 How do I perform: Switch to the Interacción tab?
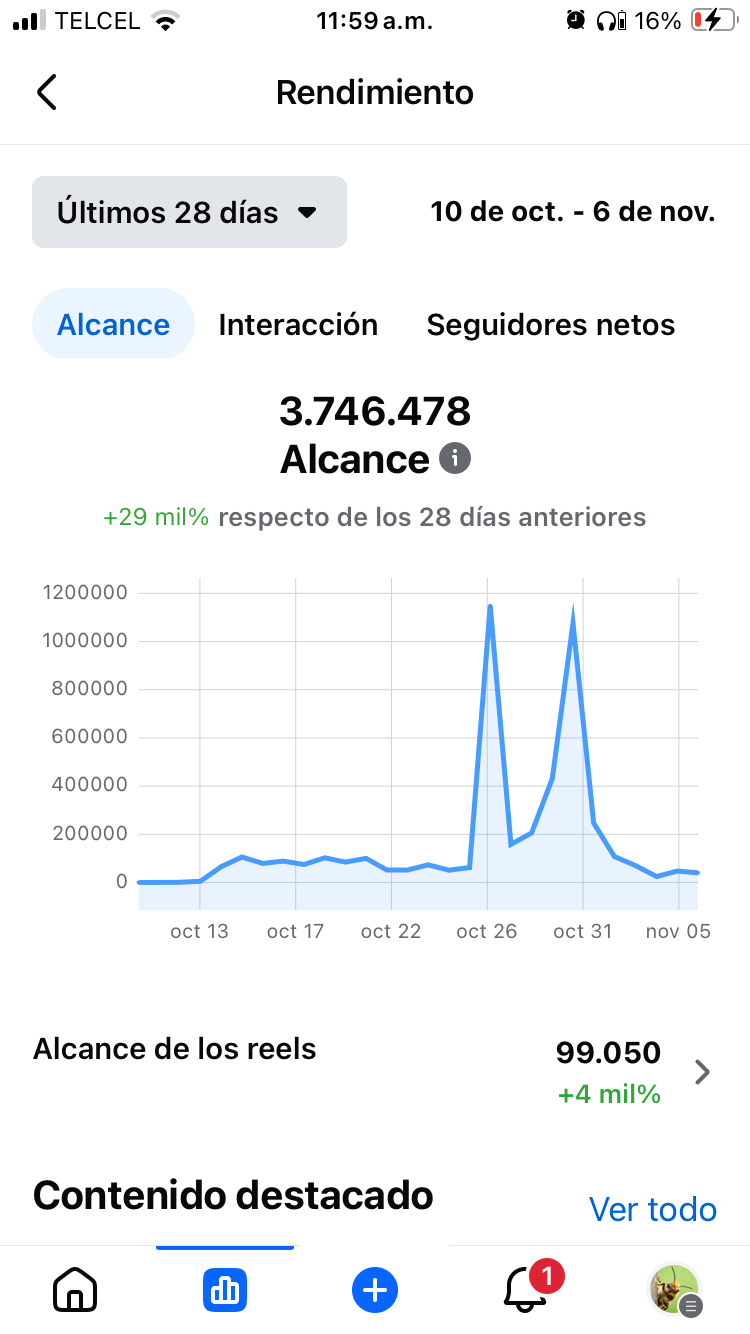tap(298, 325)
